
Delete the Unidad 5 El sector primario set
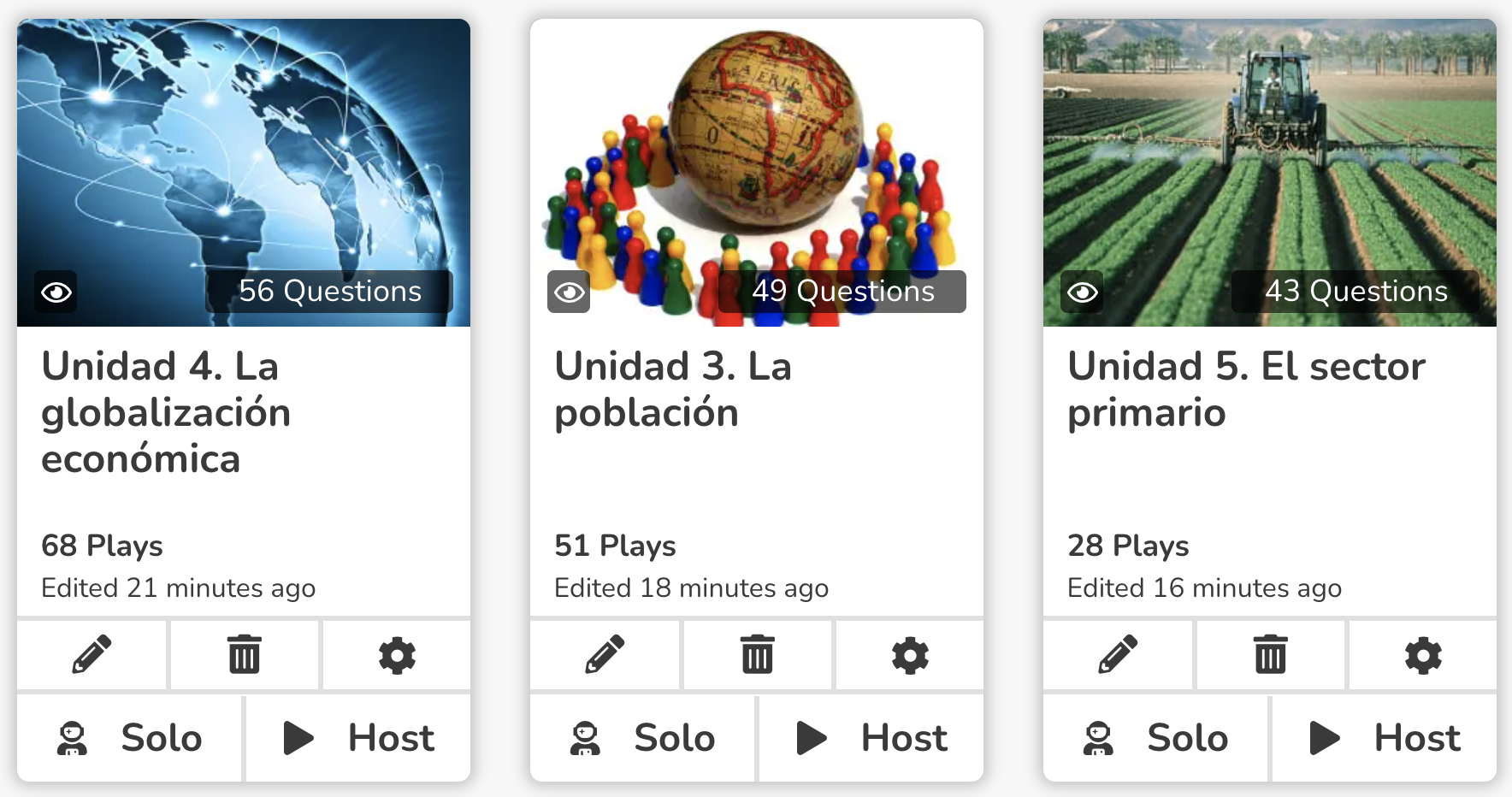click(1271, 655)
